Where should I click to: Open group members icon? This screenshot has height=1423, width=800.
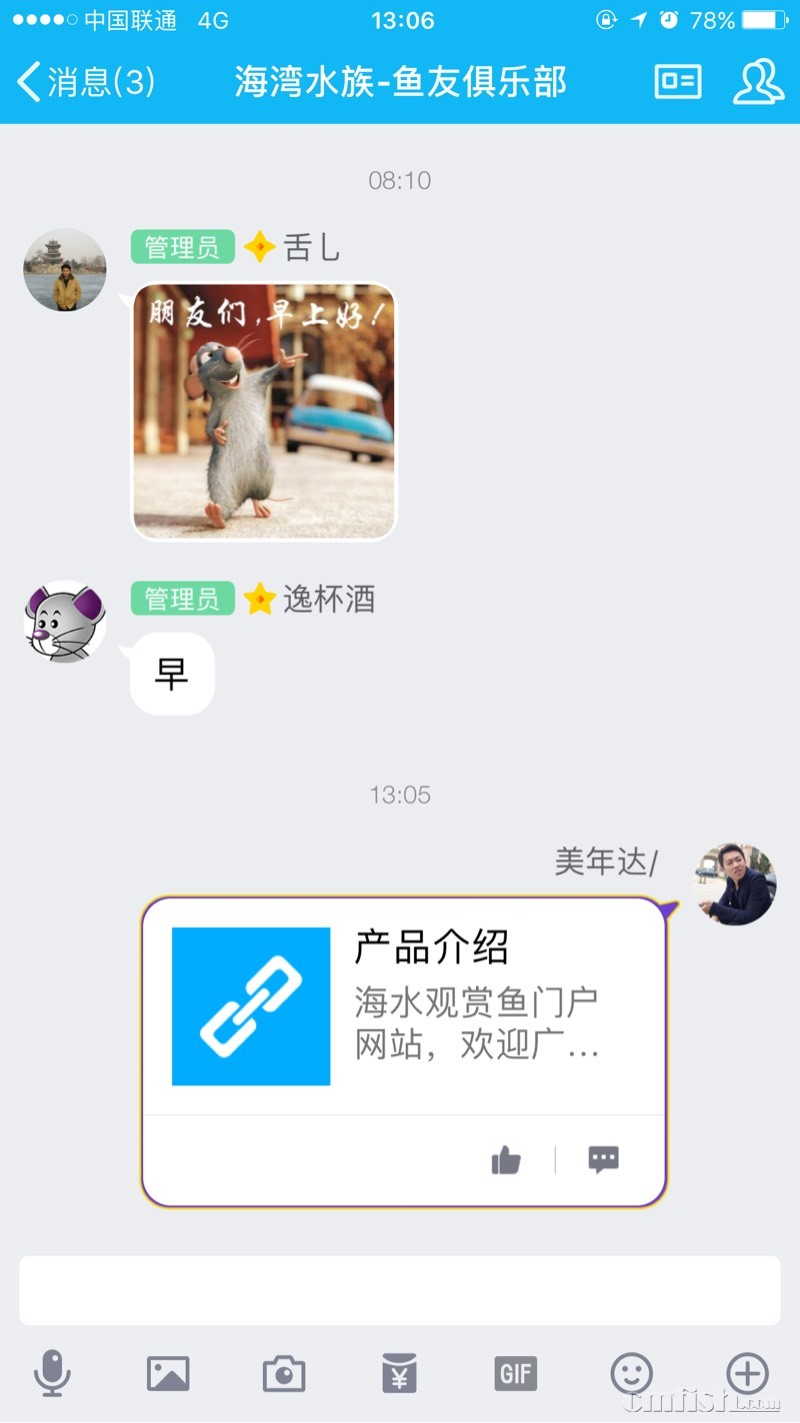click(758, 82)
